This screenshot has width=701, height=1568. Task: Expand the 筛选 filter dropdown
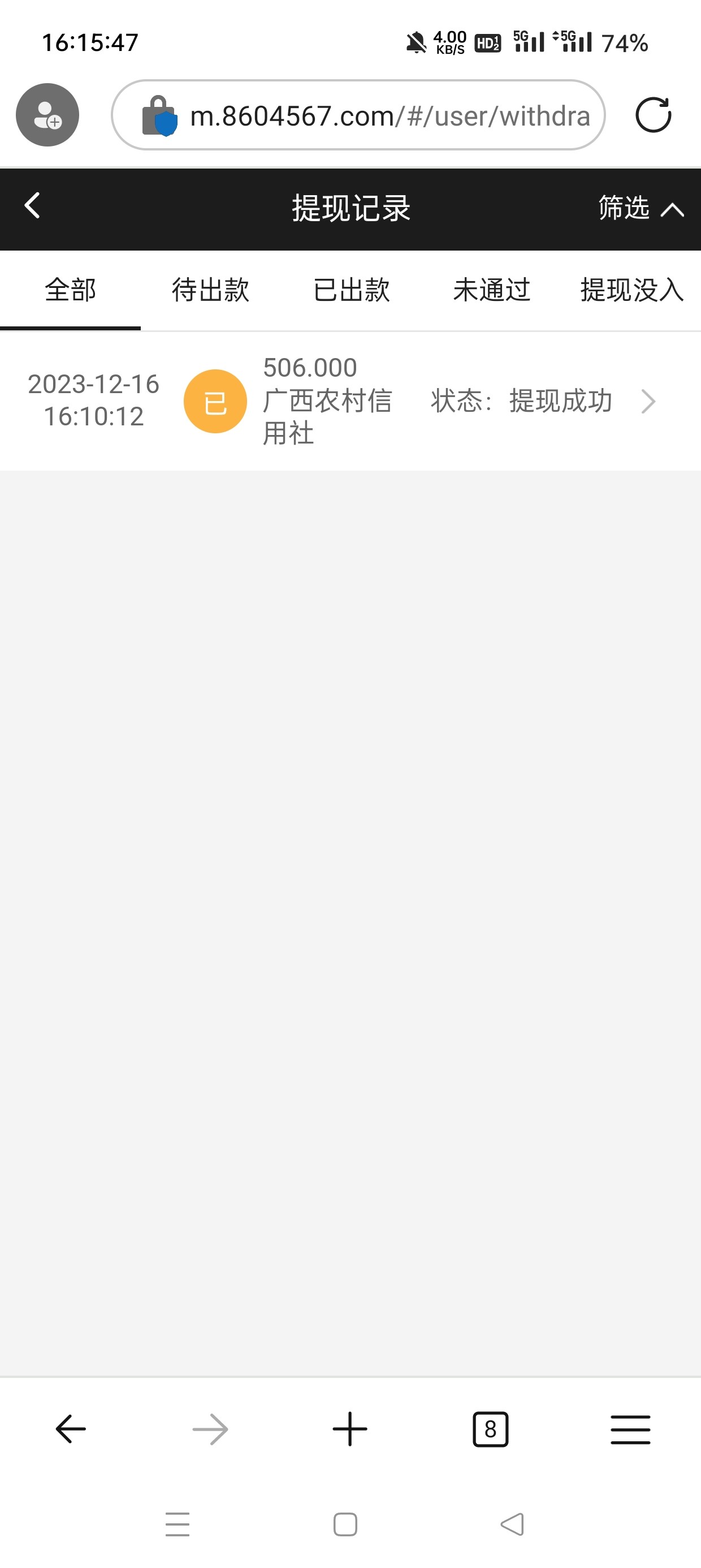(x=640, y=208)
